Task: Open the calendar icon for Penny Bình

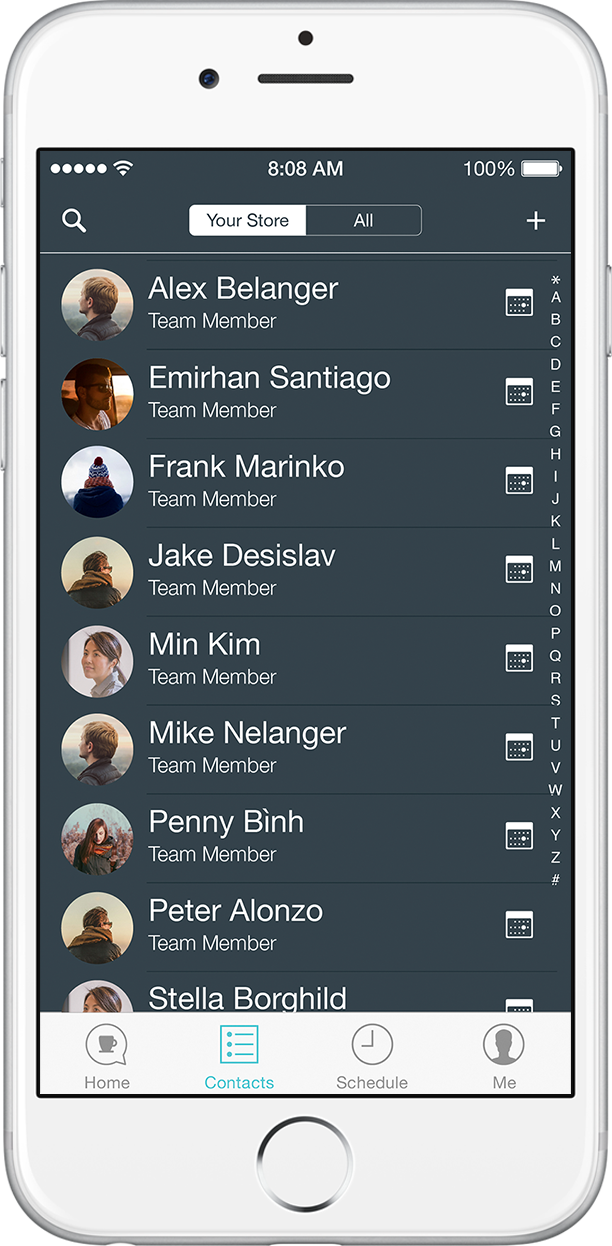Action: pyautogui.click(x=519, y=836)
